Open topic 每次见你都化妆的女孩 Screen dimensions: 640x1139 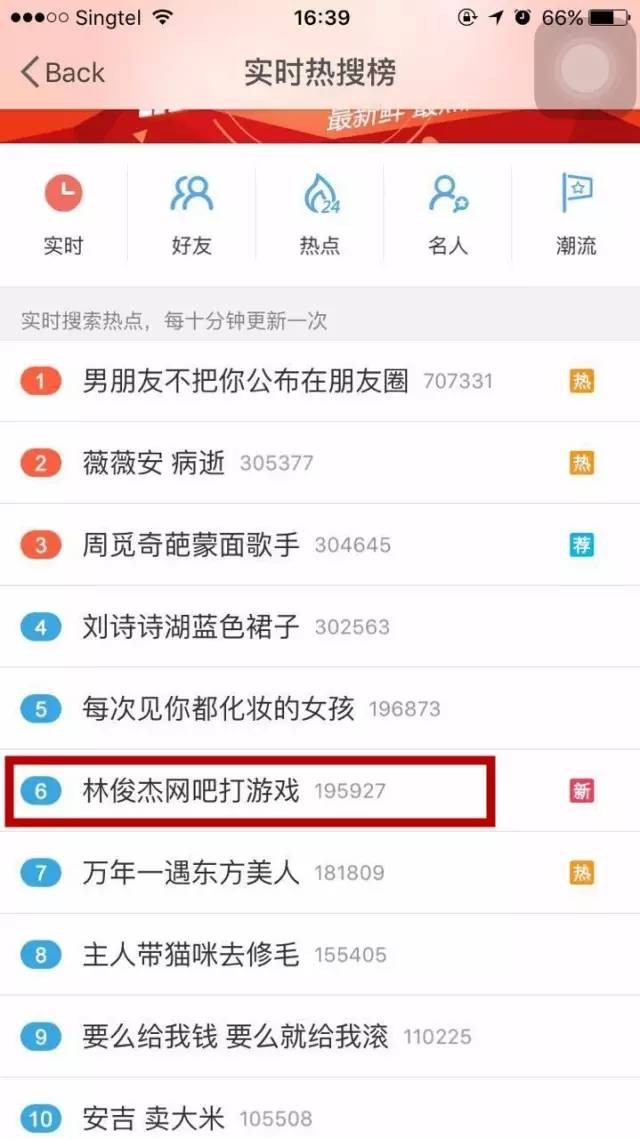(x=218, y=709)
